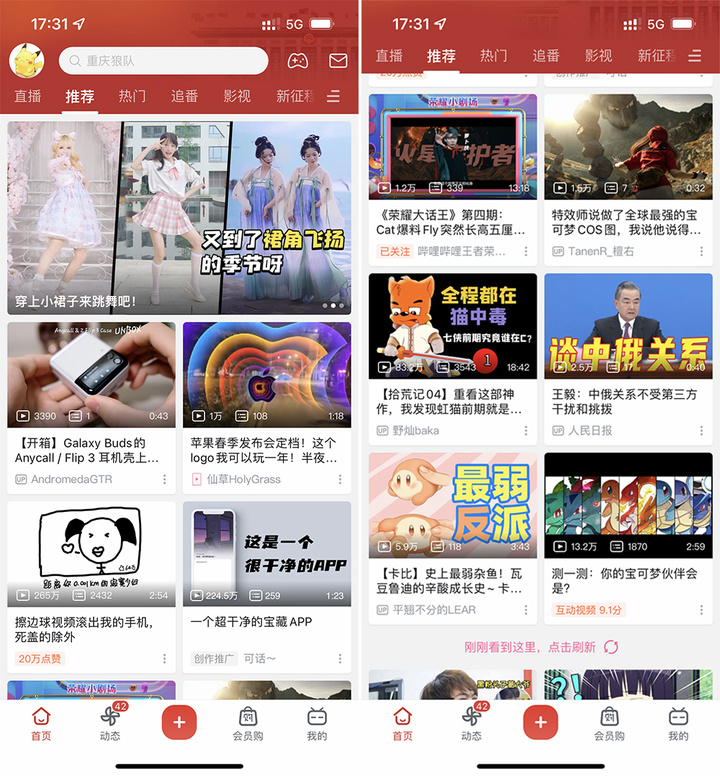Open the messages envelope icon

click(x=338, y=61)
